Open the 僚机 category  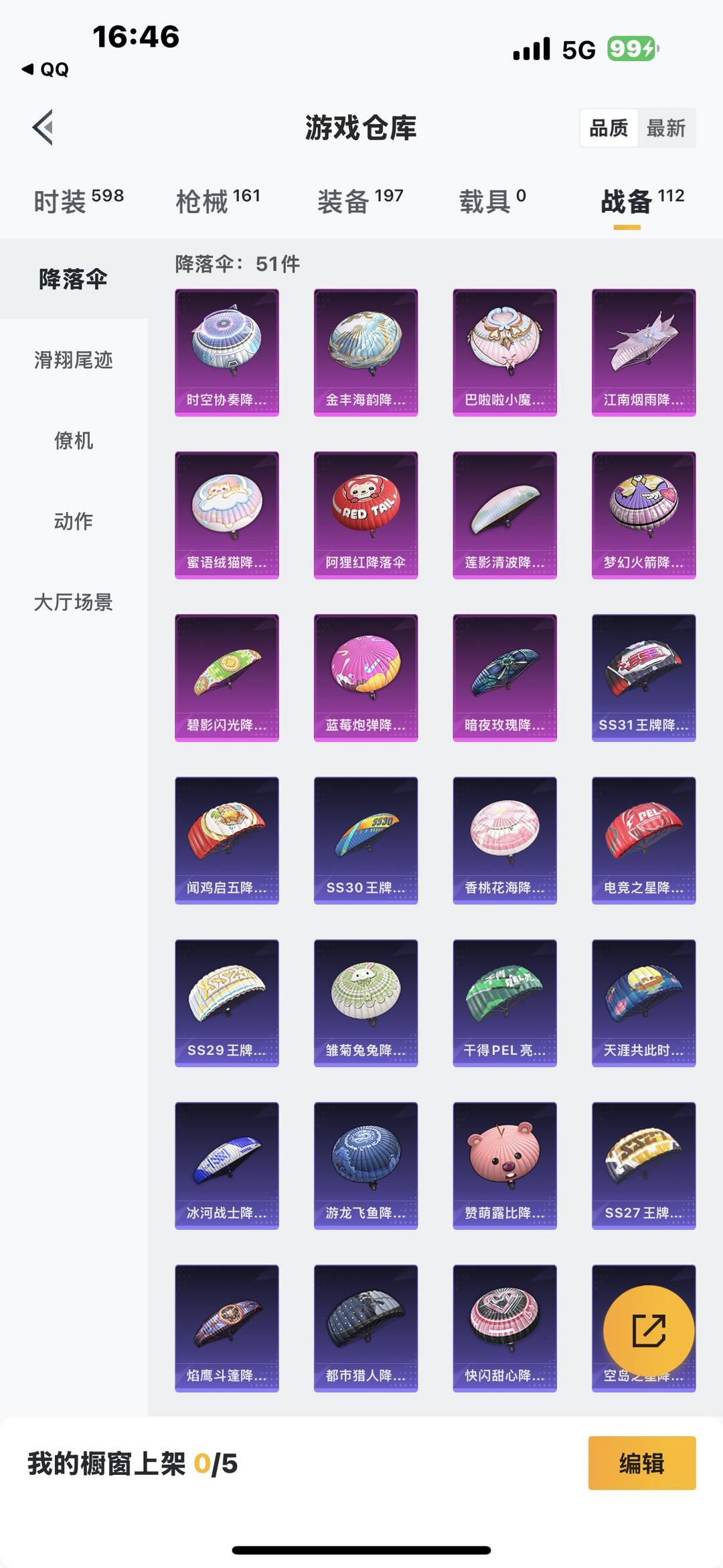[x=74, y=440]
